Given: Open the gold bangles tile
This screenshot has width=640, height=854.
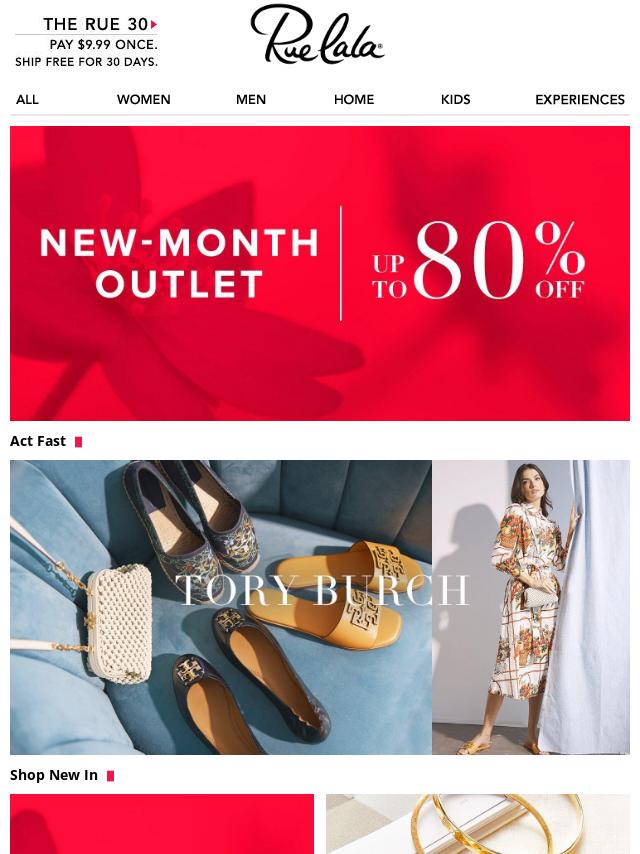Looking at the screenshot, I should click(x=478, y=824).
